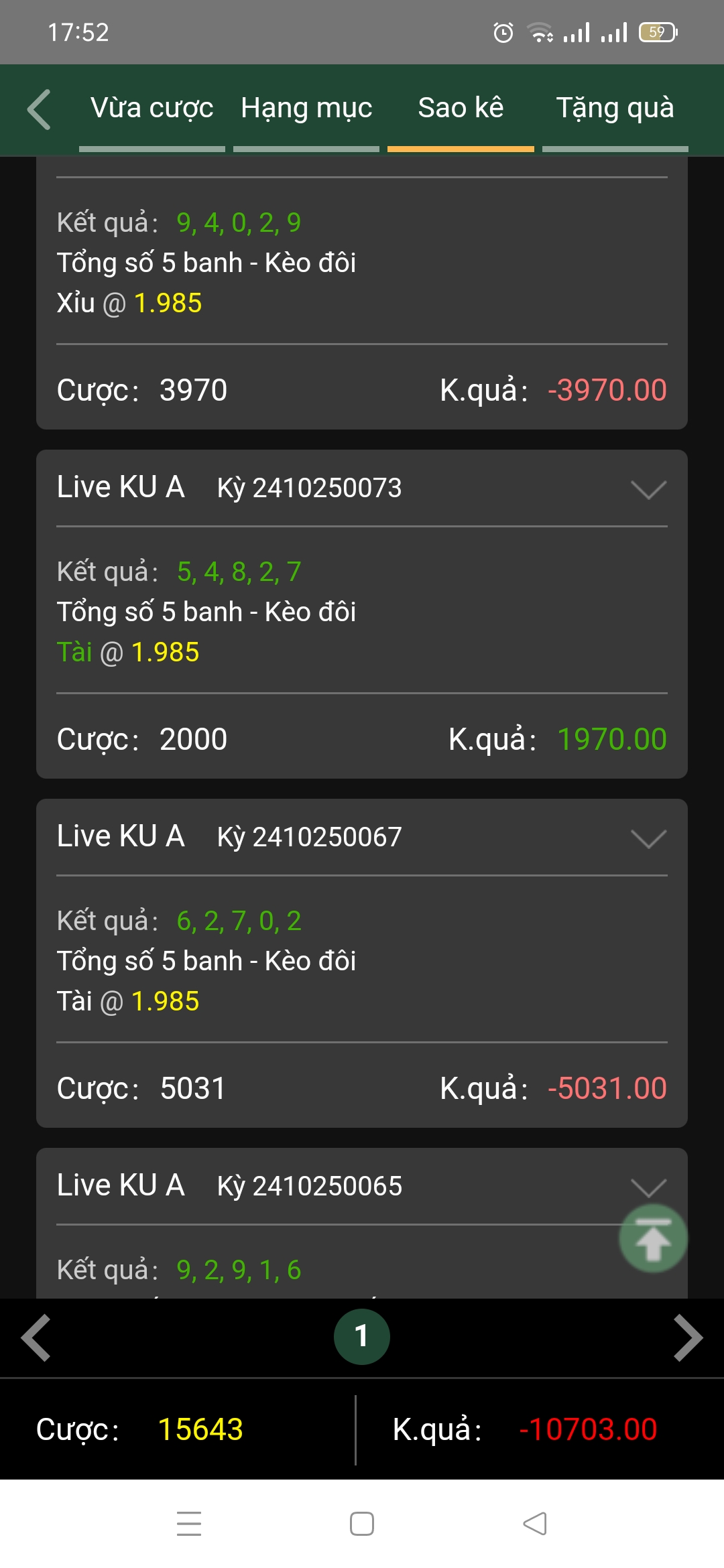The height and width of the screenshot is (1568, 724).
Task: Go back using the header arrow
Action: click(x=39, y=109)
